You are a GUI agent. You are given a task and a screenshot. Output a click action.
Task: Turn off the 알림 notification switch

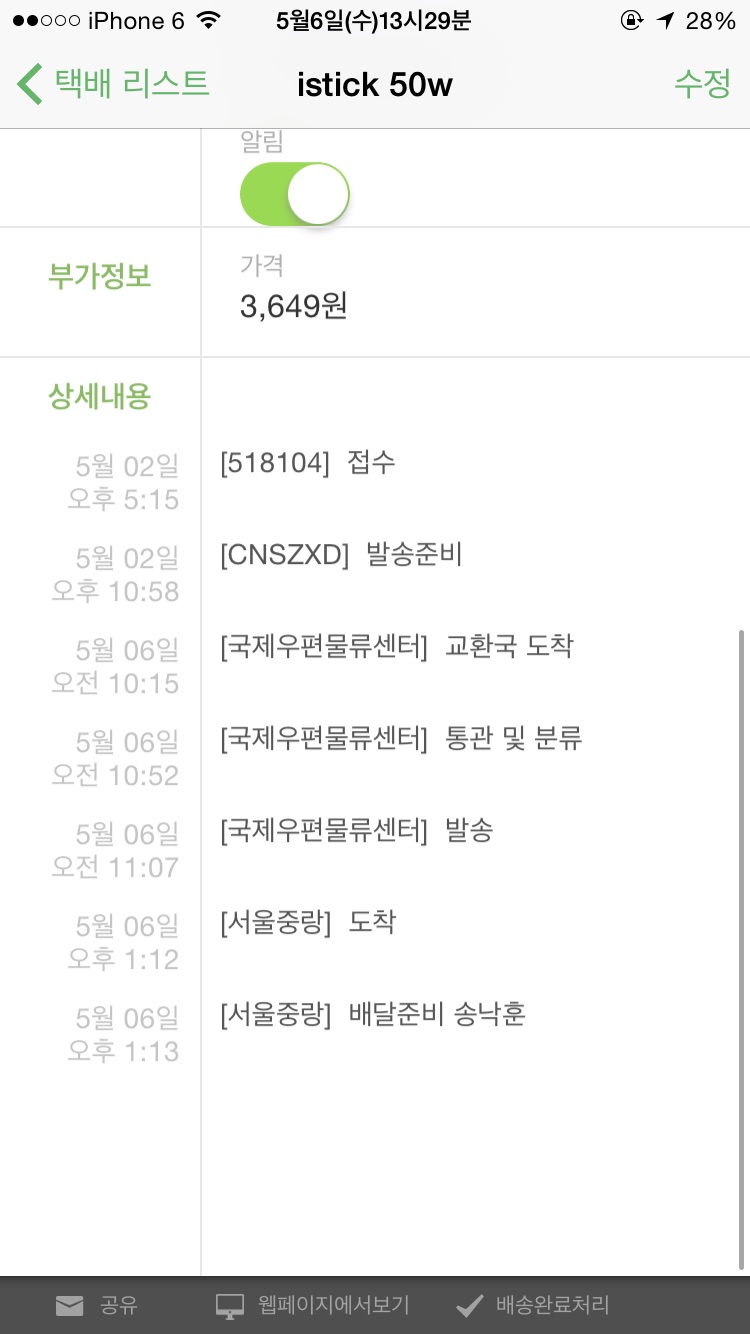[x=294, y=194]
